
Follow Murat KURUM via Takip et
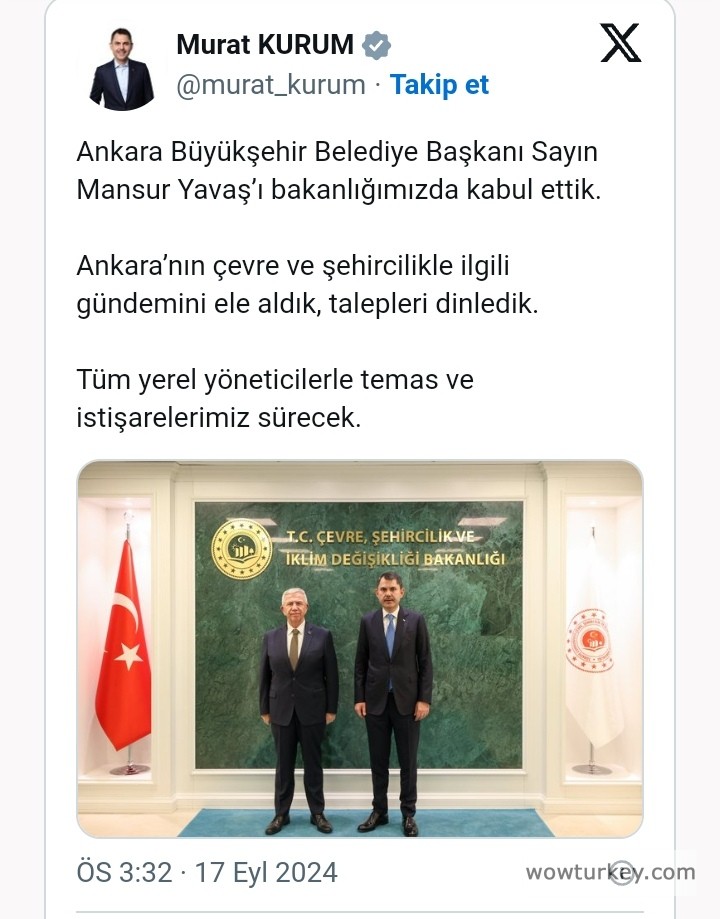point(439,85)
